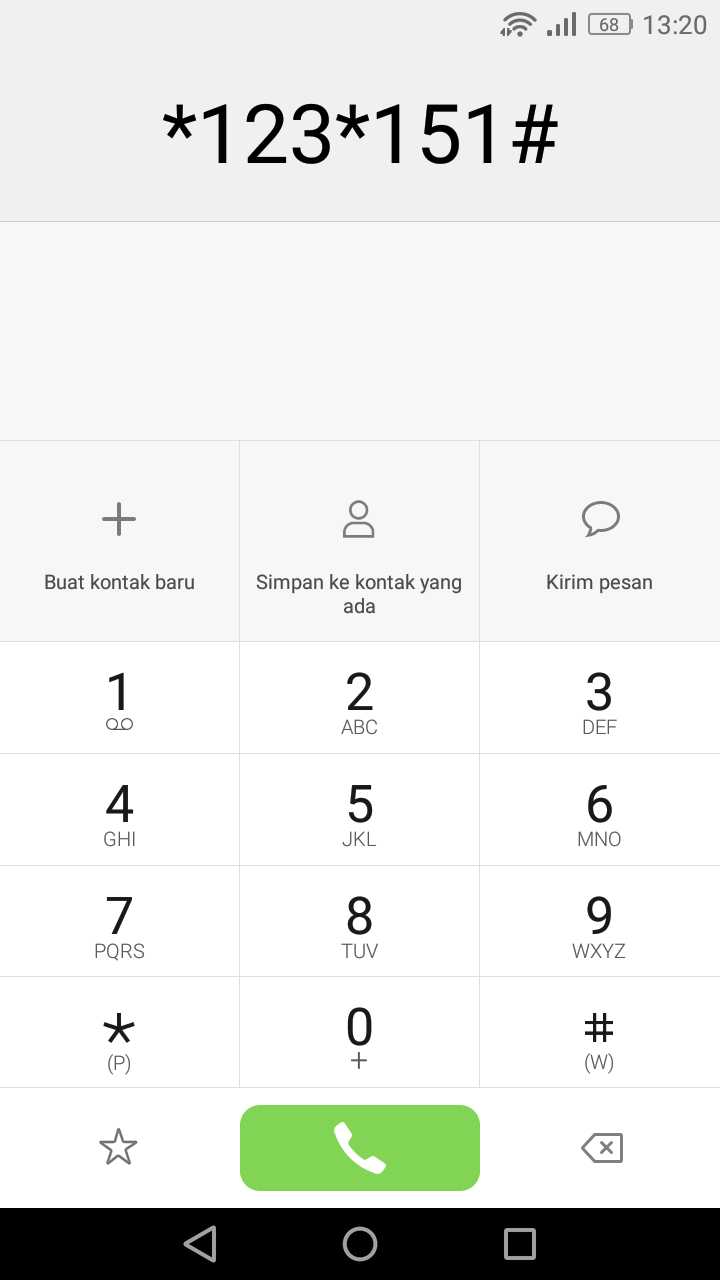Tap the hash (W) key

point(599,1033)
